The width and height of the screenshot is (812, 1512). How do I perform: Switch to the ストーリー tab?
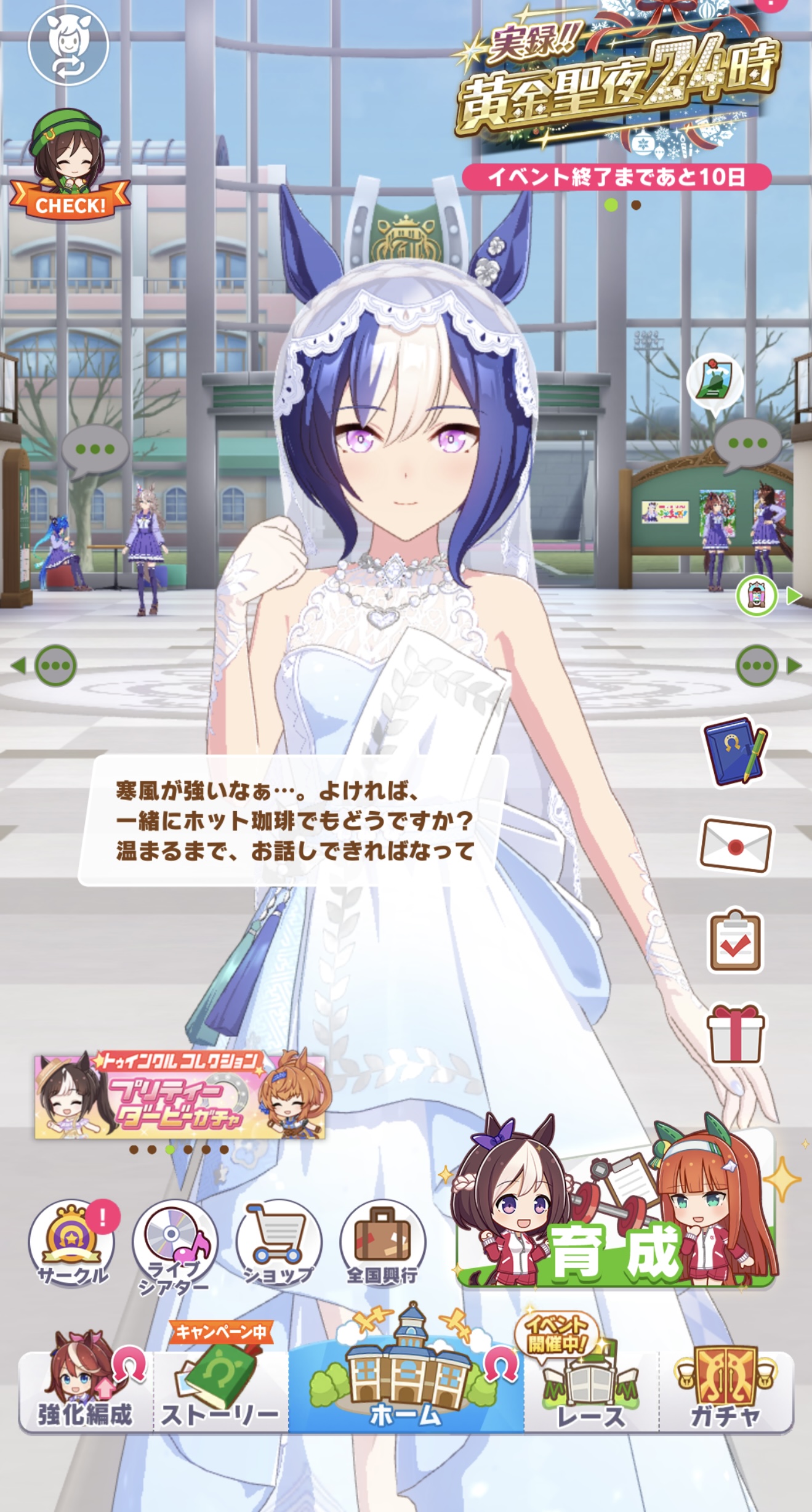click(x=220, y=1392)
